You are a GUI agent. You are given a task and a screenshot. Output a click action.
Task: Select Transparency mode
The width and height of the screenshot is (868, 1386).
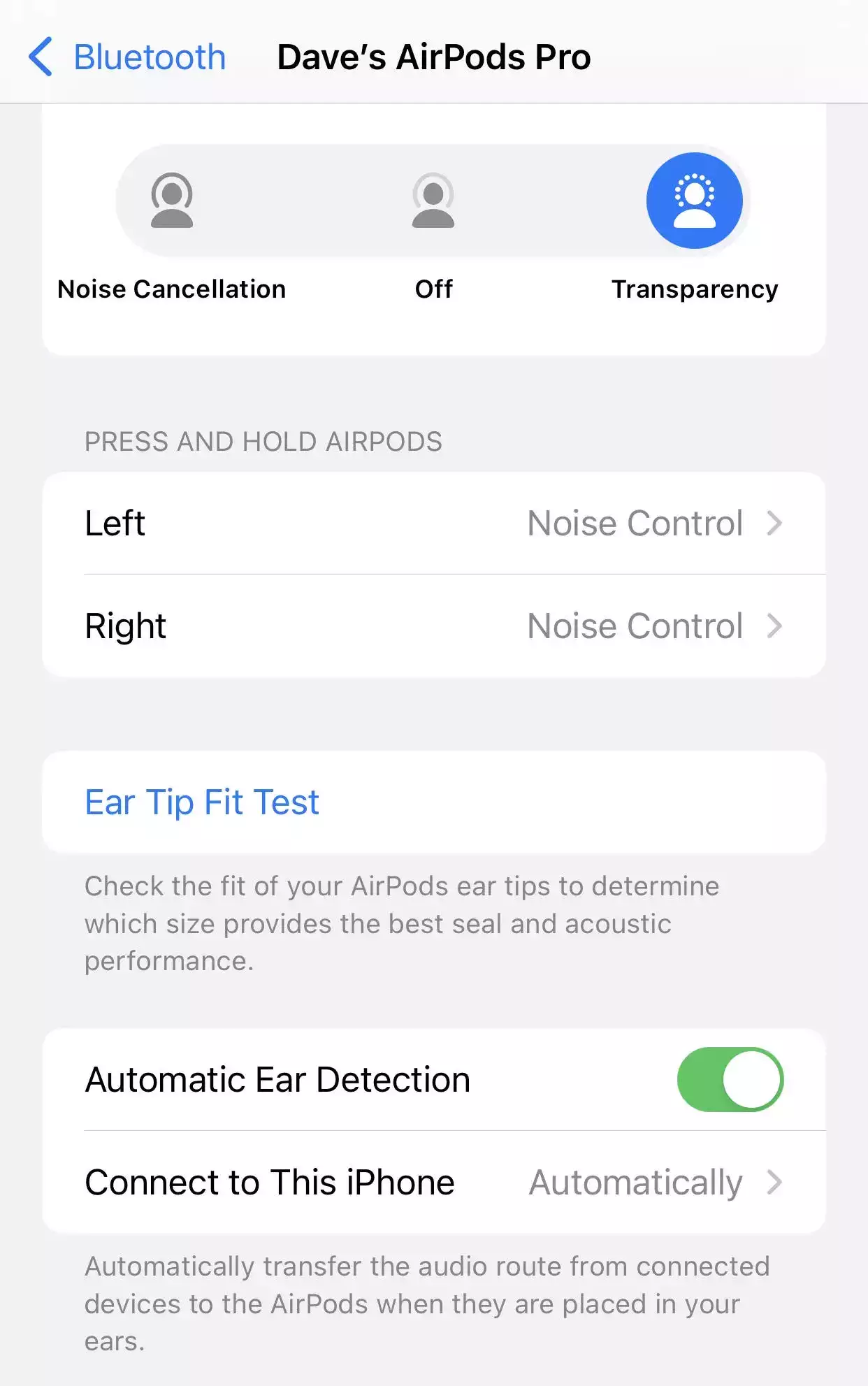694,201
